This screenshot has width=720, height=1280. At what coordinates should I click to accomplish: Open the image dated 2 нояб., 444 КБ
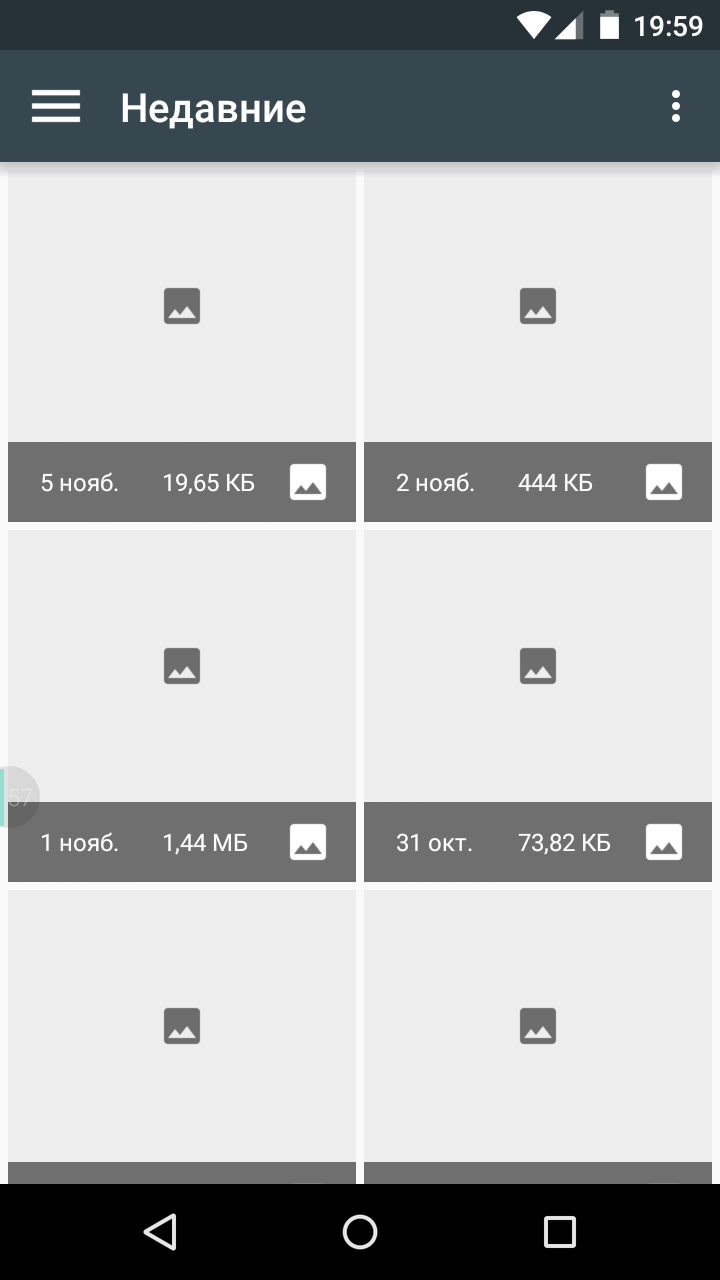click(x=538, y=346)
